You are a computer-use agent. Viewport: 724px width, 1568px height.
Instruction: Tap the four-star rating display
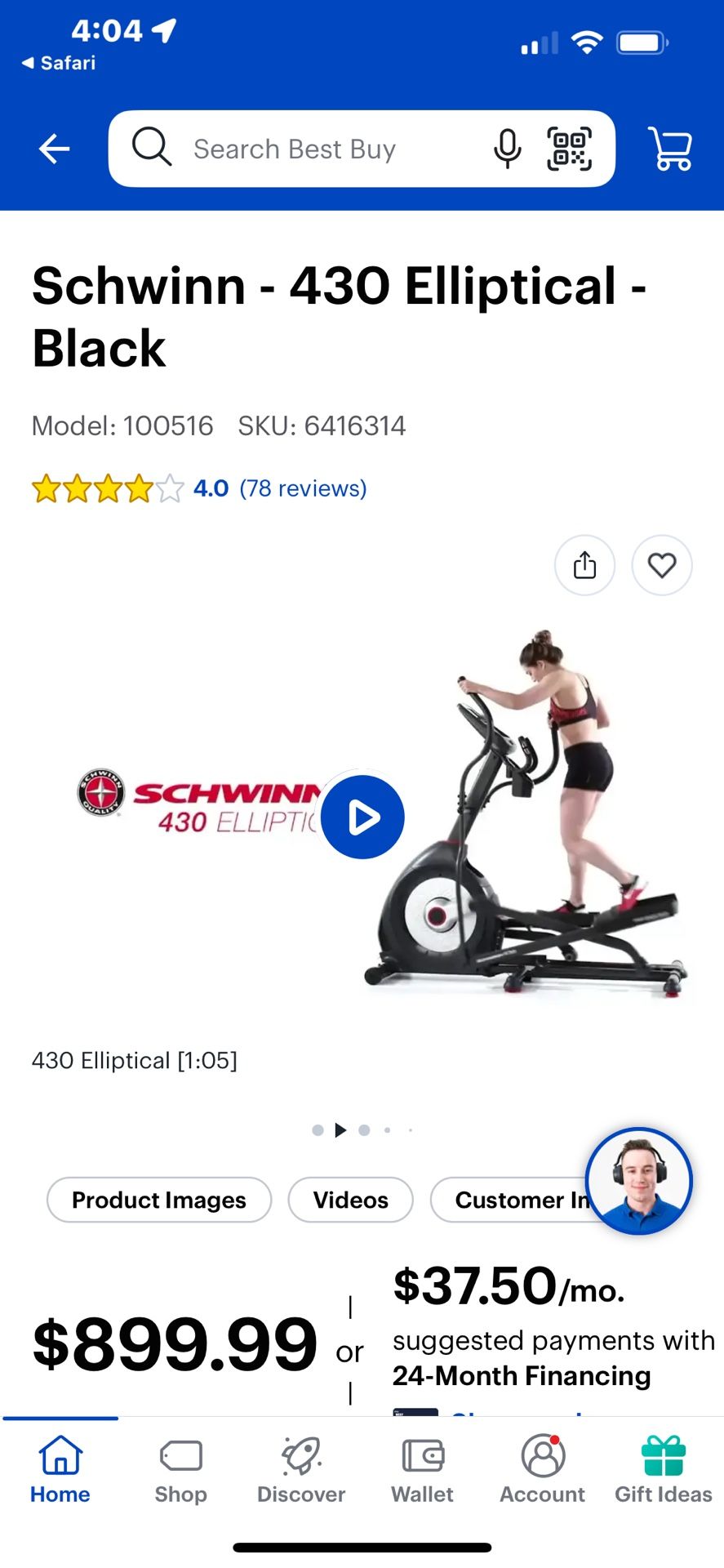pos(105,488)
